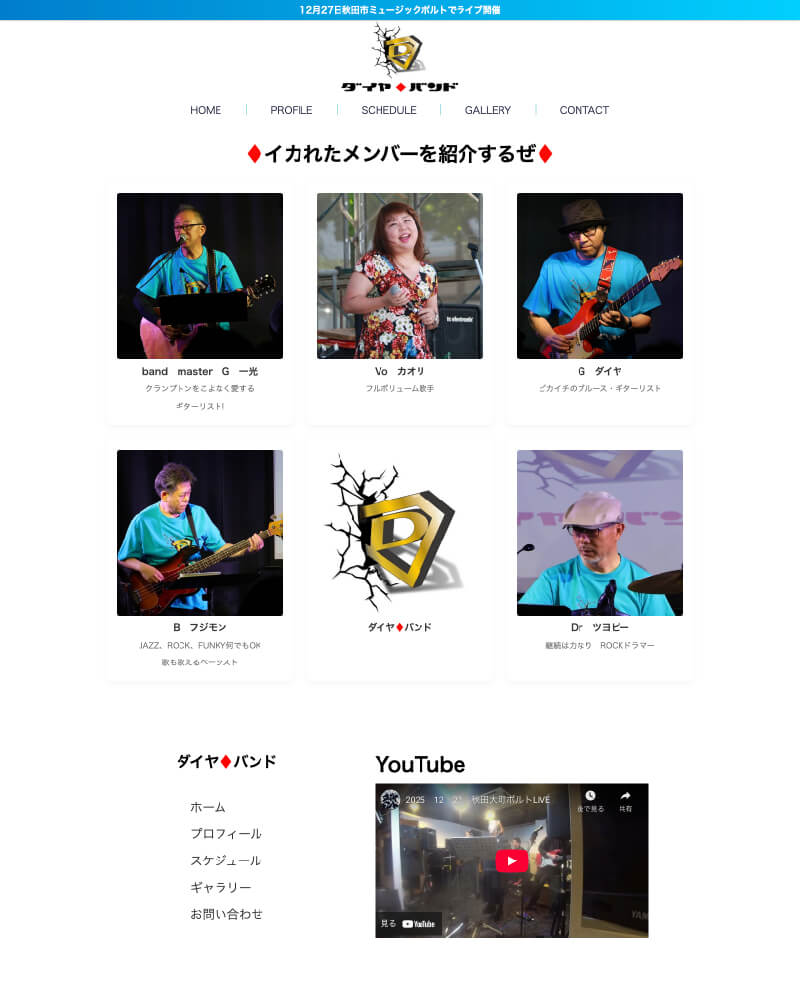Open the HOME navigation link
Viewport: 800px width, 990px height.
point(205,110)
